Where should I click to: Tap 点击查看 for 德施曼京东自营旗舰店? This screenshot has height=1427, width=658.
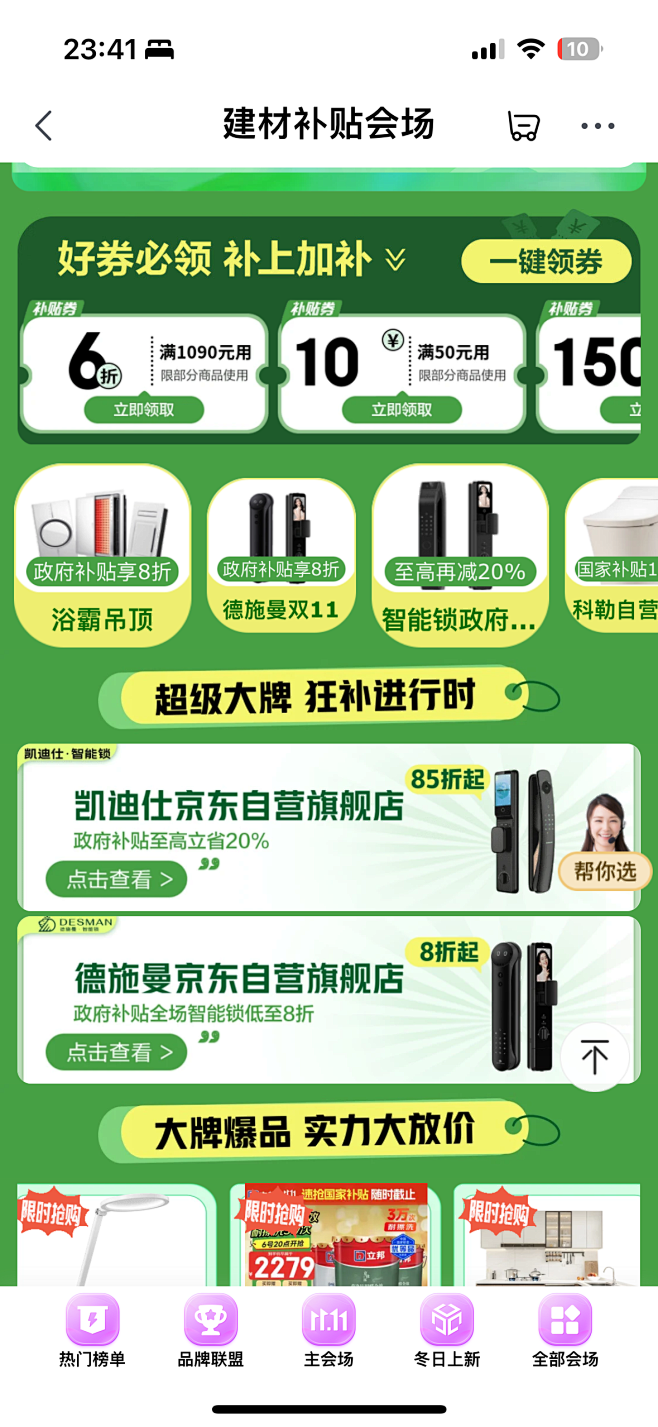coord(116,1052)
